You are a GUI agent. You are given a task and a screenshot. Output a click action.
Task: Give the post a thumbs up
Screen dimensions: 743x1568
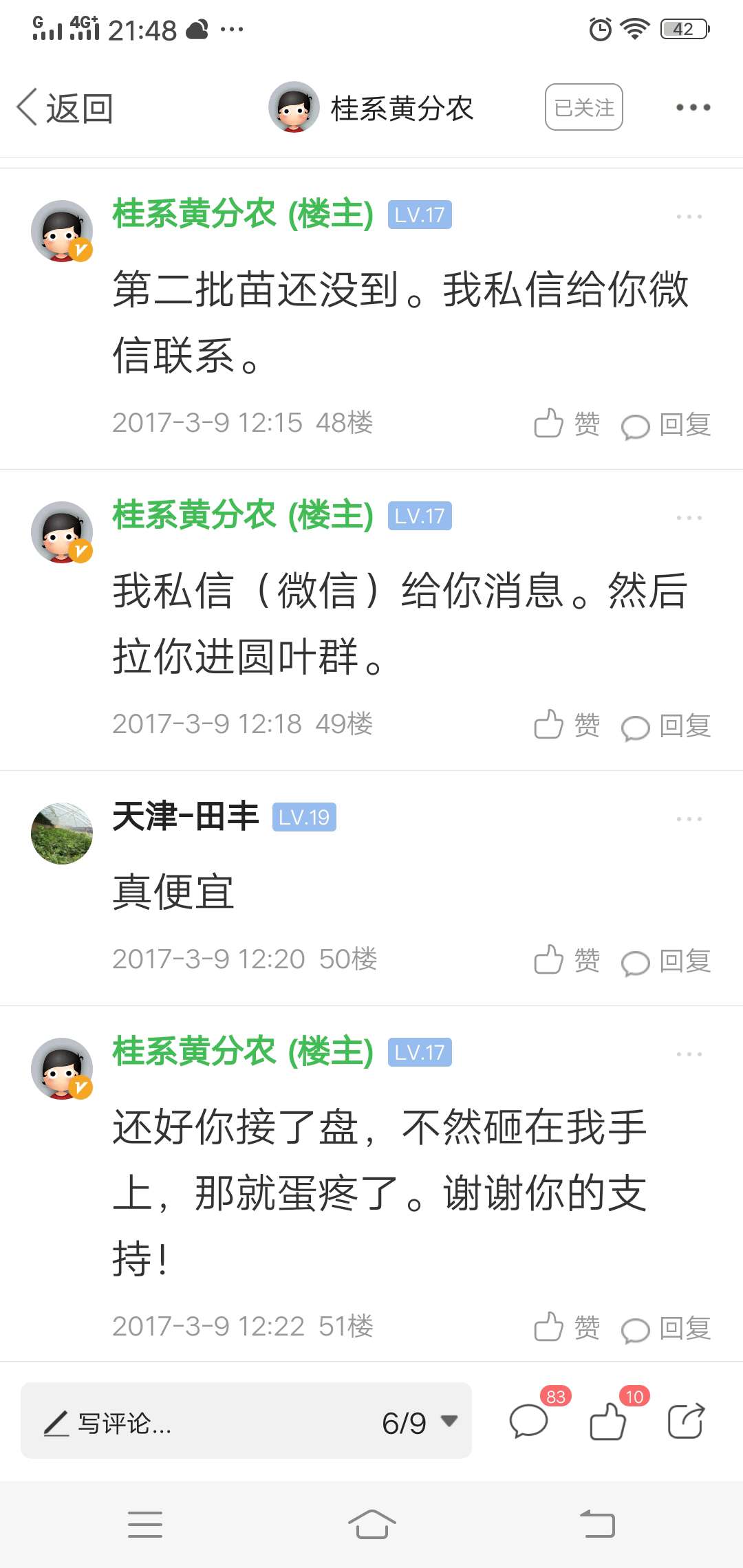tap(608, 1421)
